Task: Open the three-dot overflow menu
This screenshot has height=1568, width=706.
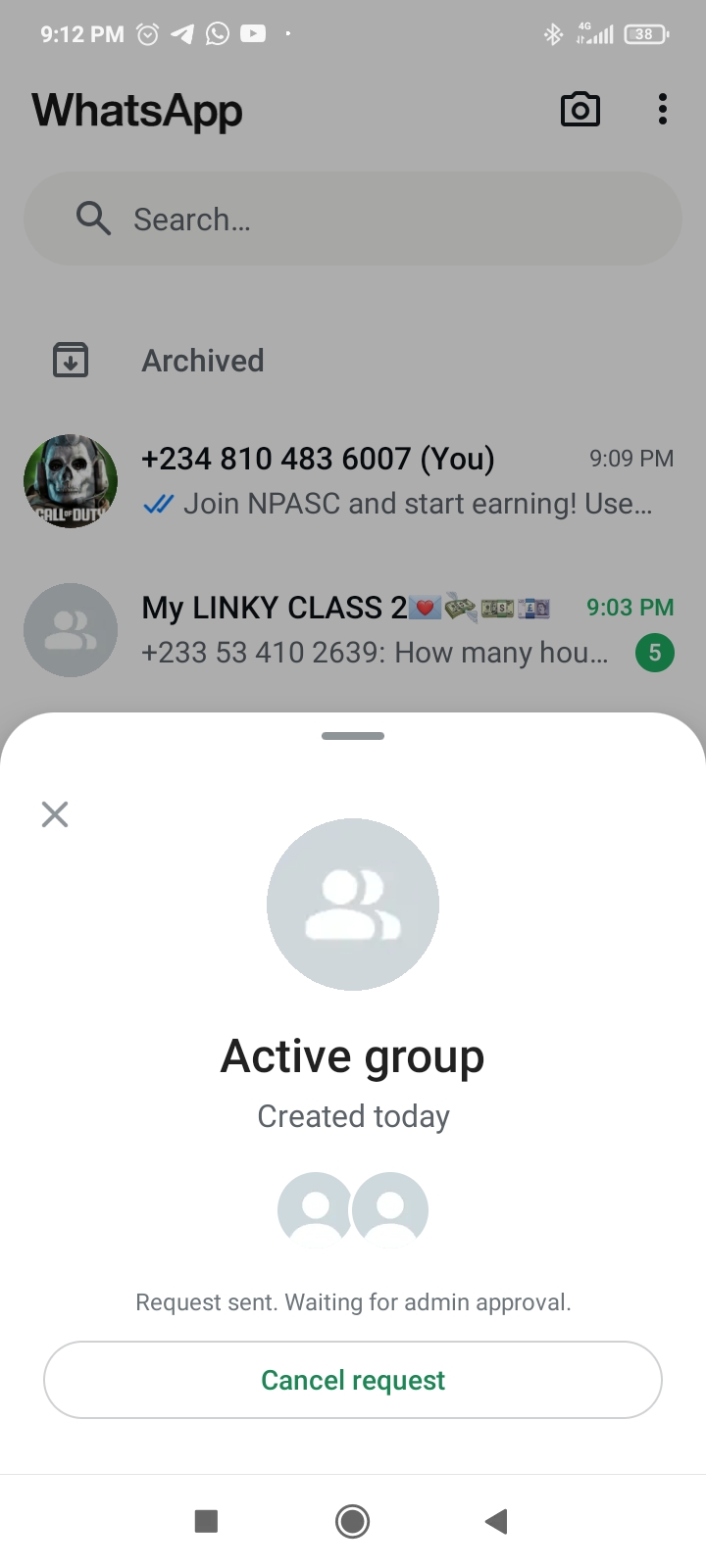Action: click(663, 109)
